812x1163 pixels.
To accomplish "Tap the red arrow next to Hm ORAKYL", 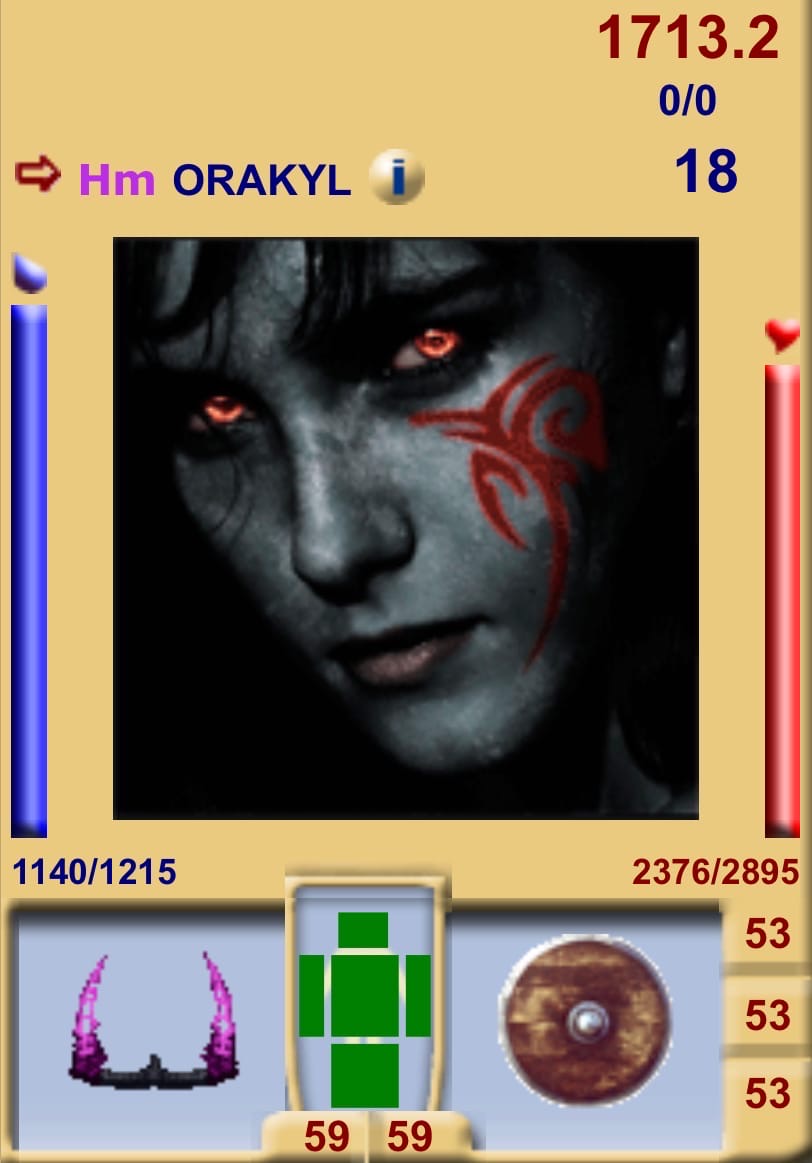I will [x=39, y=175].
